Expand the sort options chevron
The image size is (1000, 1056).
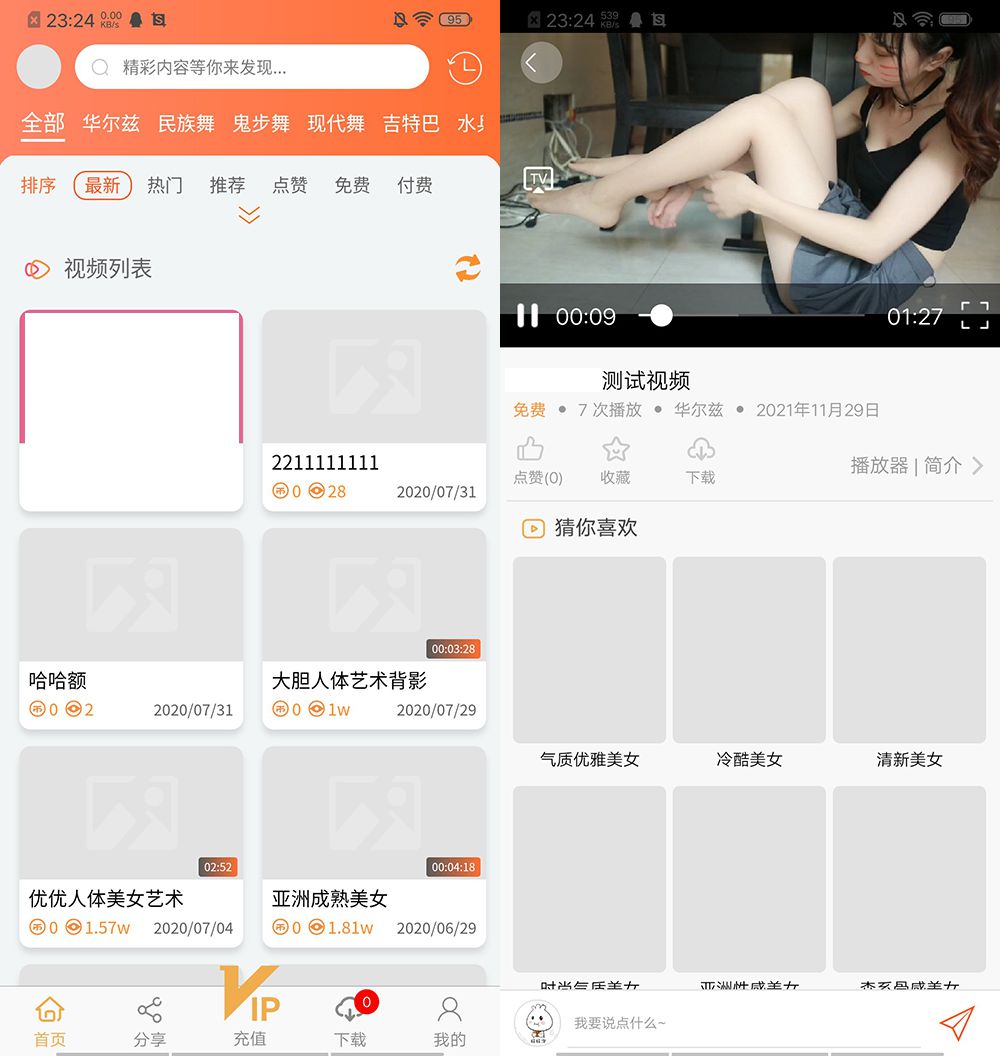tap(249, 215)
